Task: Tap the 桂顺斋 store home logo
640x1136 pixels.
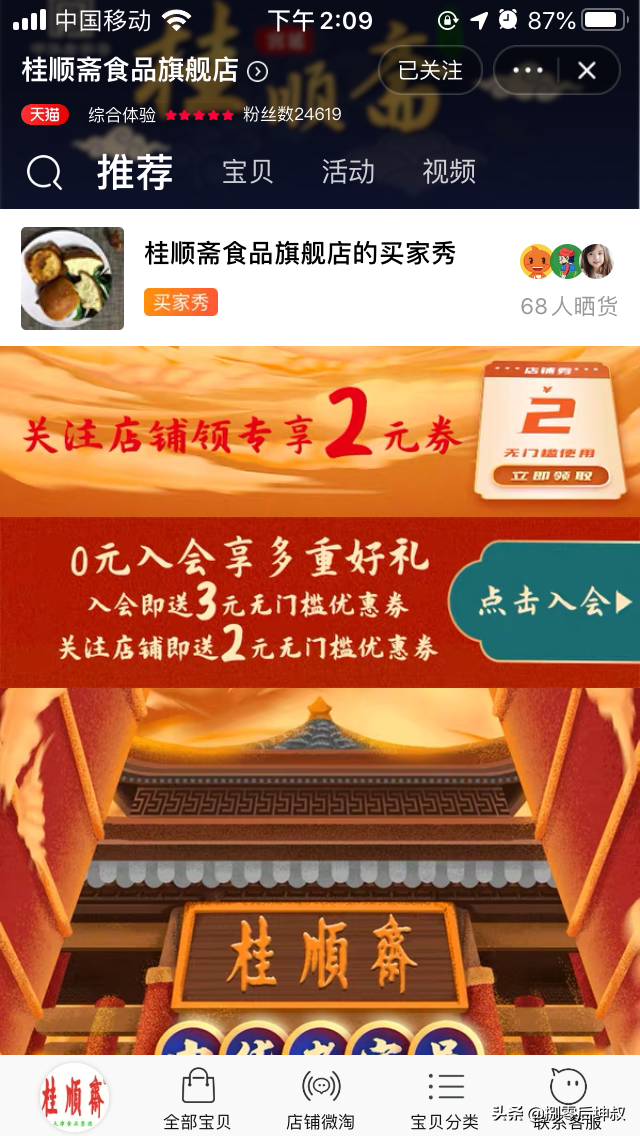Action: tap(74, 1097)
